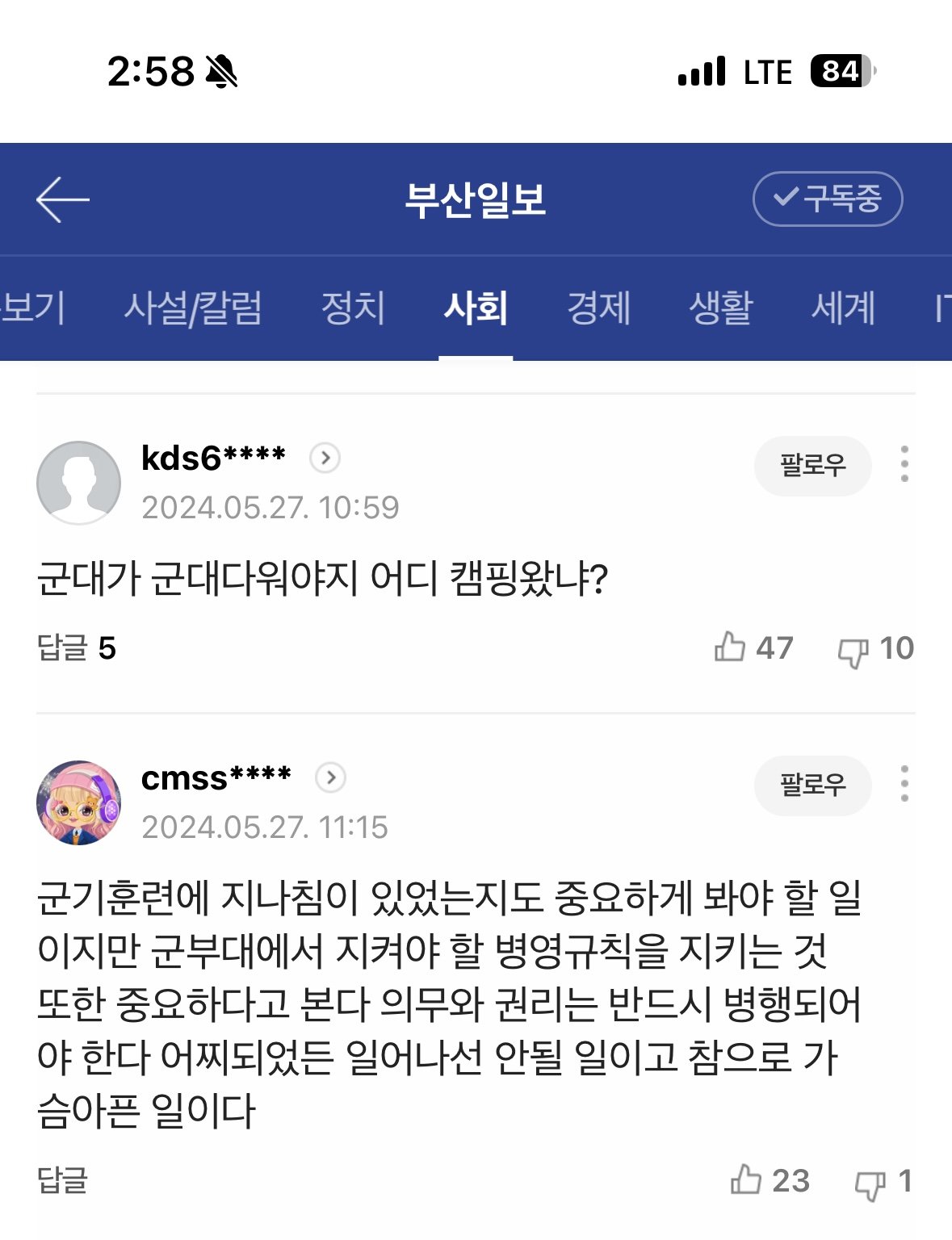Switch to the 정치 tab
This screenshot has width=952, height=1240.
[x=353, y=308]
